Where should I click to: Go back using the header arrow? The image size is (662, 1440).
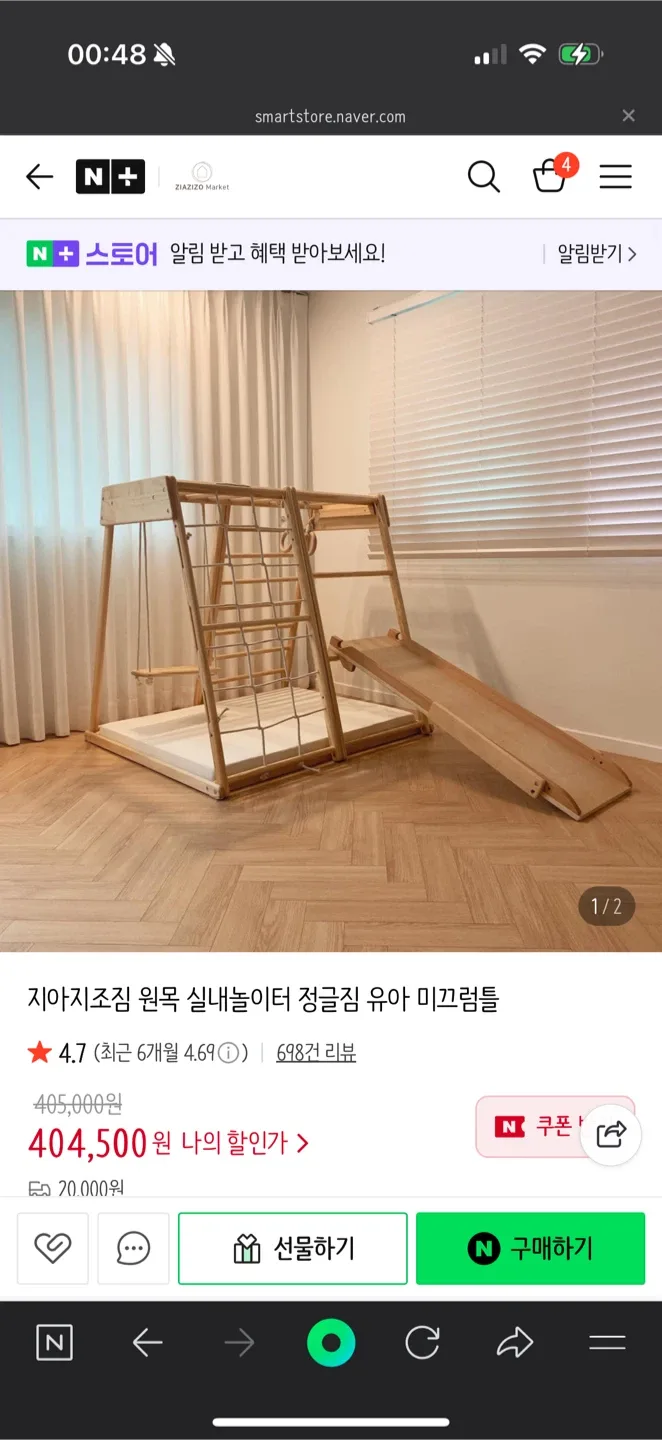39,177
